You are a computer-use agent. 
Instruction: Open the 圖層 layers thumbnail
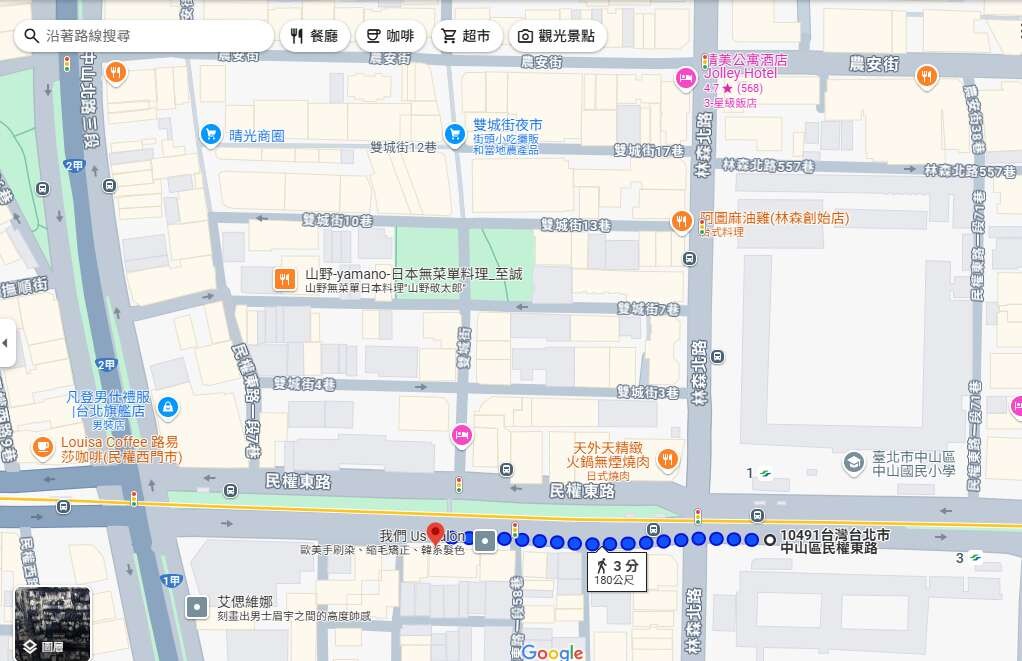coord(52,623)
